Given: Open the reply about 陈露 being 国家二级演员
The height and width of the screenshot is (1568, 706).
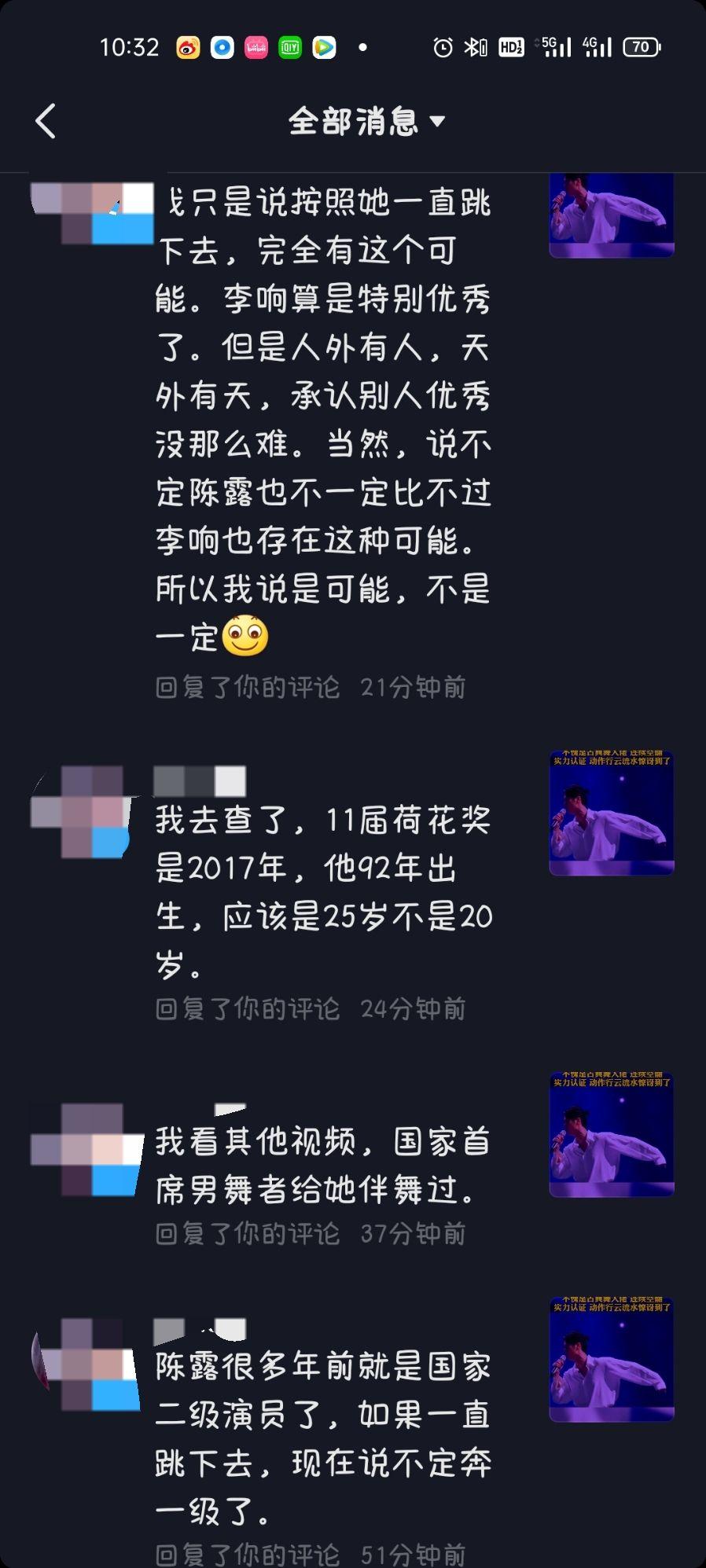Looking at the screenshot, I should point(322,1438).
